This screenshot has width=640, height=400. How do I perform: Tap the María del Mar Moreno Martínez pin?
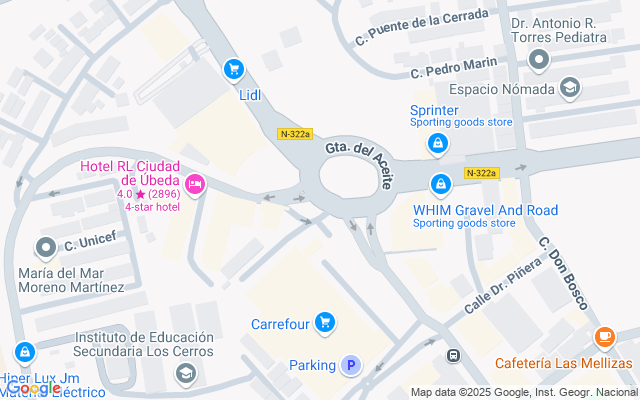click(45, 246)
